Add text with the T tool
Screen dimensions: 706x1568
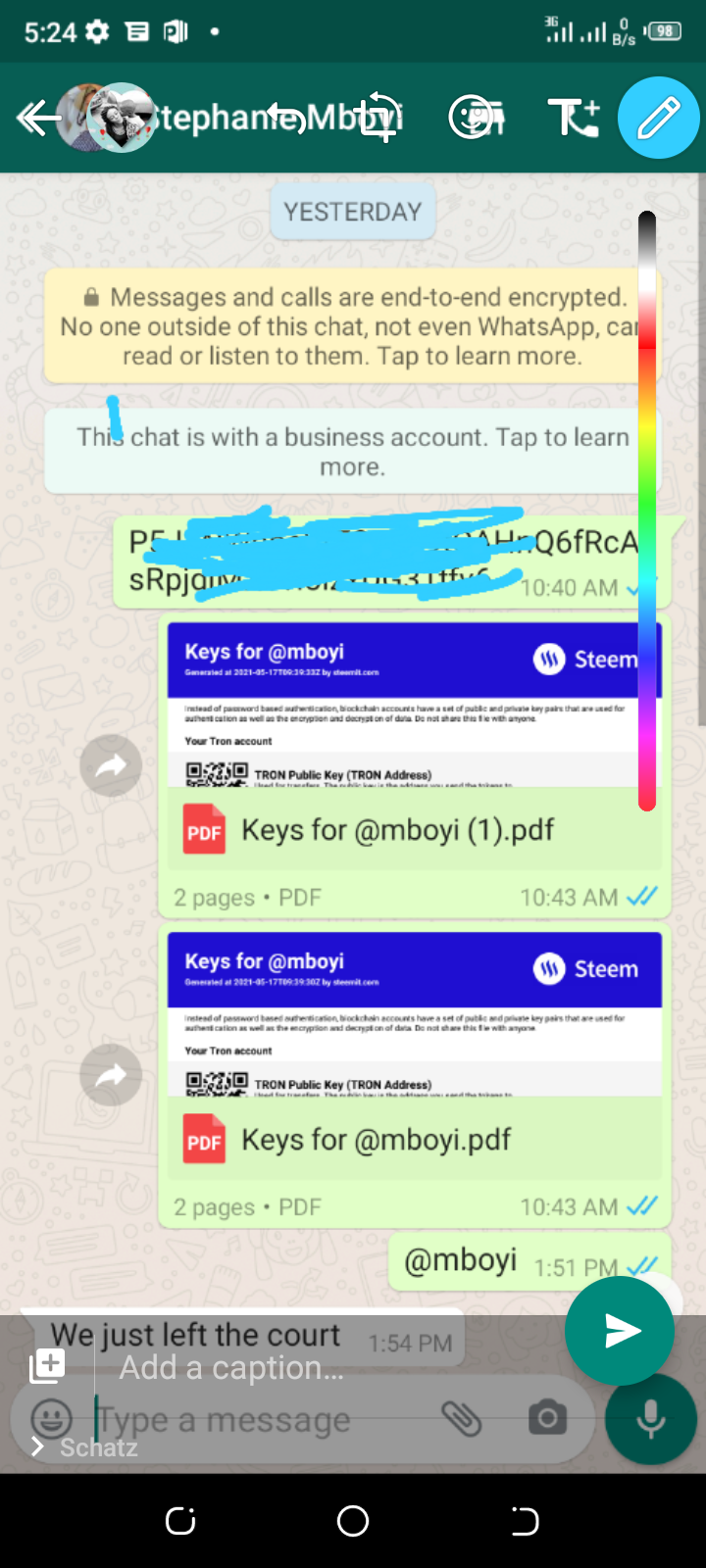tap(573, 119)
